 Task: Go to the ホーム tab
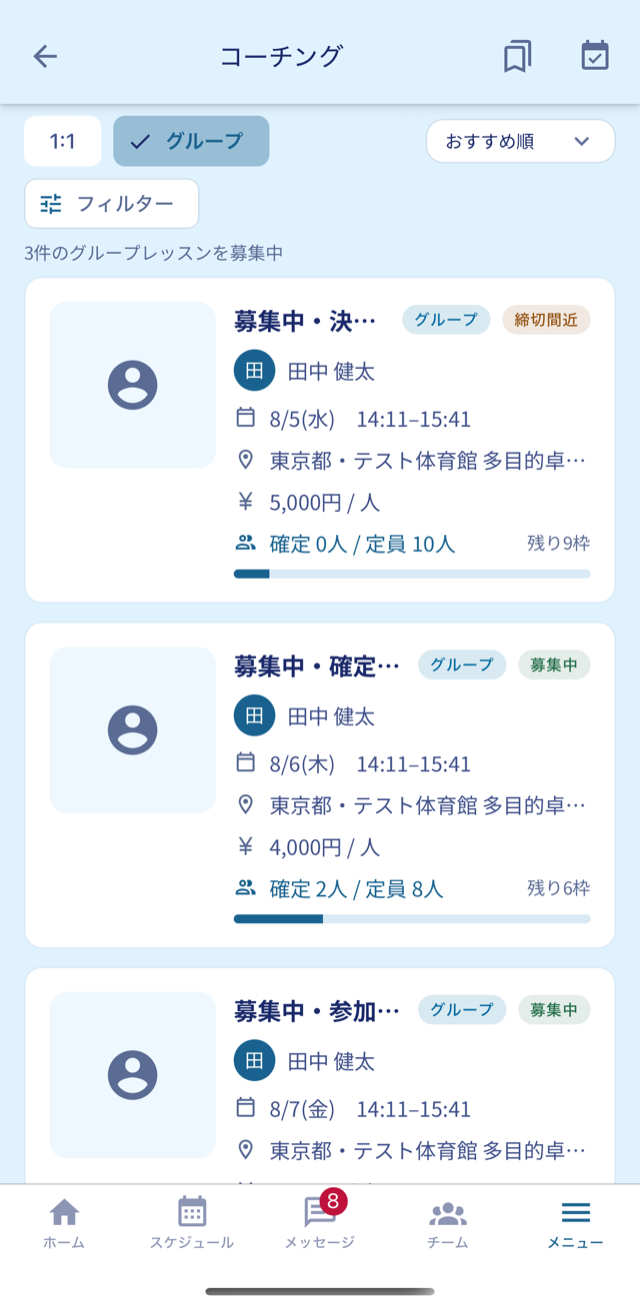(x=64, y=1224)
